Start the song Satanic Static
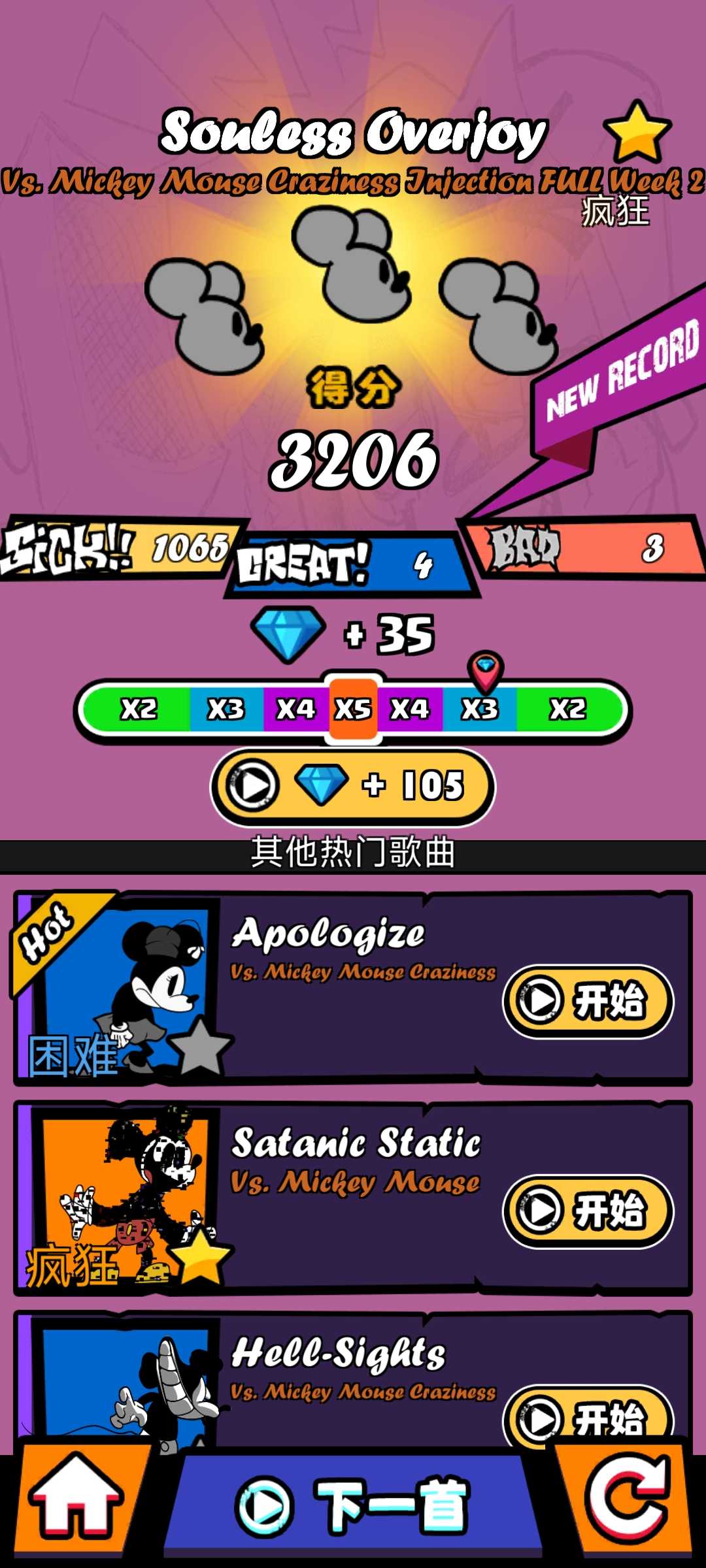 point(587,1211)
